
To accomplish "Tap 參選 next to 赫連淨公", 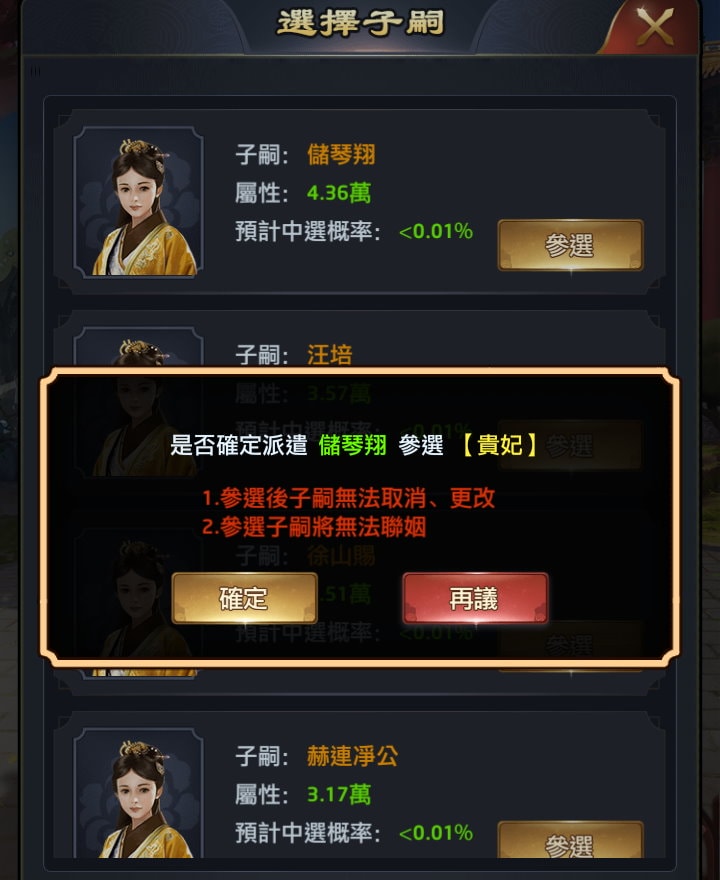I will coord(570,844).
